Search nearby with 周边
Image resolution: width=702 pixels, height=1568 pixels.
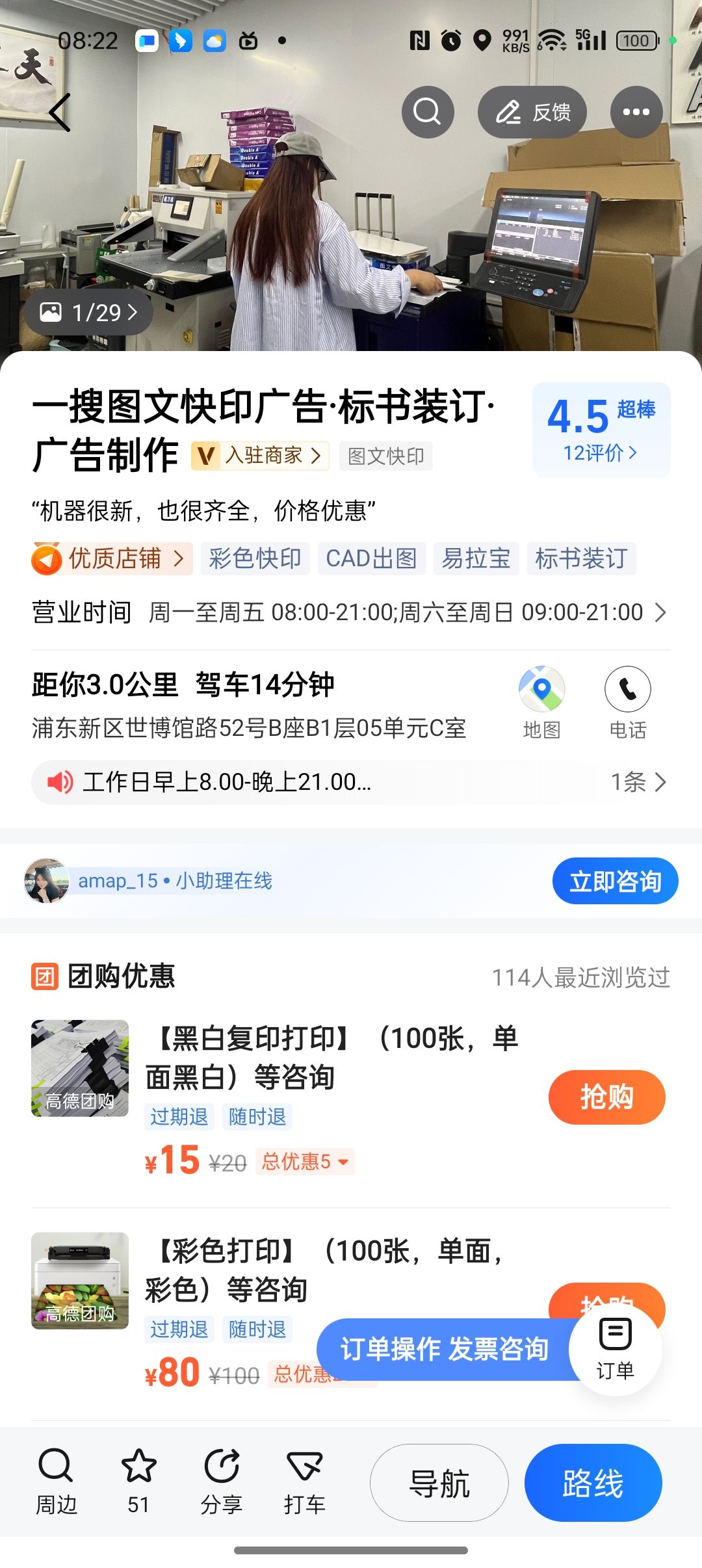point(56,1482)
